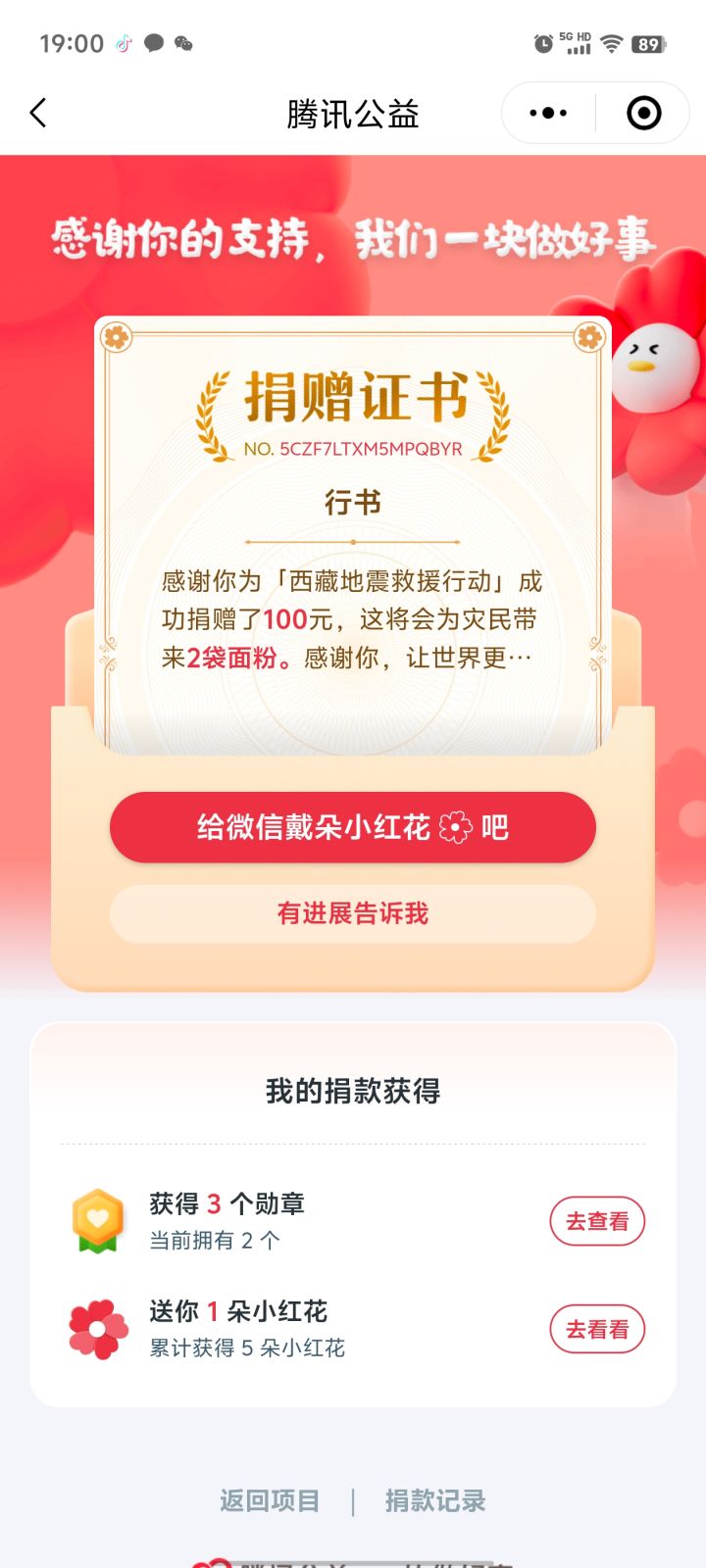Open 返回项目 at the bottom
The height and width of the screenshot is (1568, 706).
(x=269, y=1500)
